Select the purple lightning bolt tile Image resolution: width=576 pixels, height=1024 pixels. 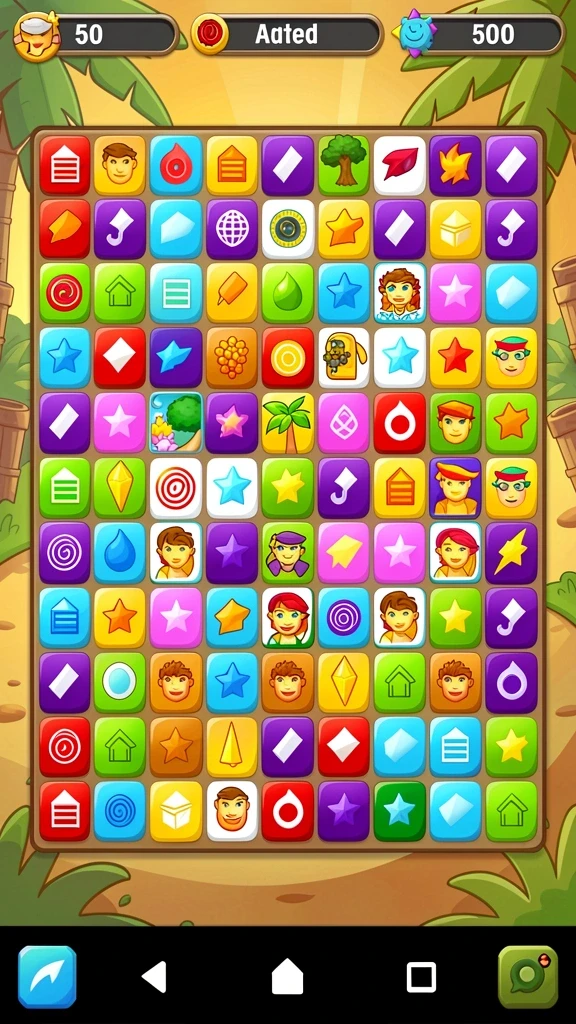pyautogui.click(x=511, y=552)
